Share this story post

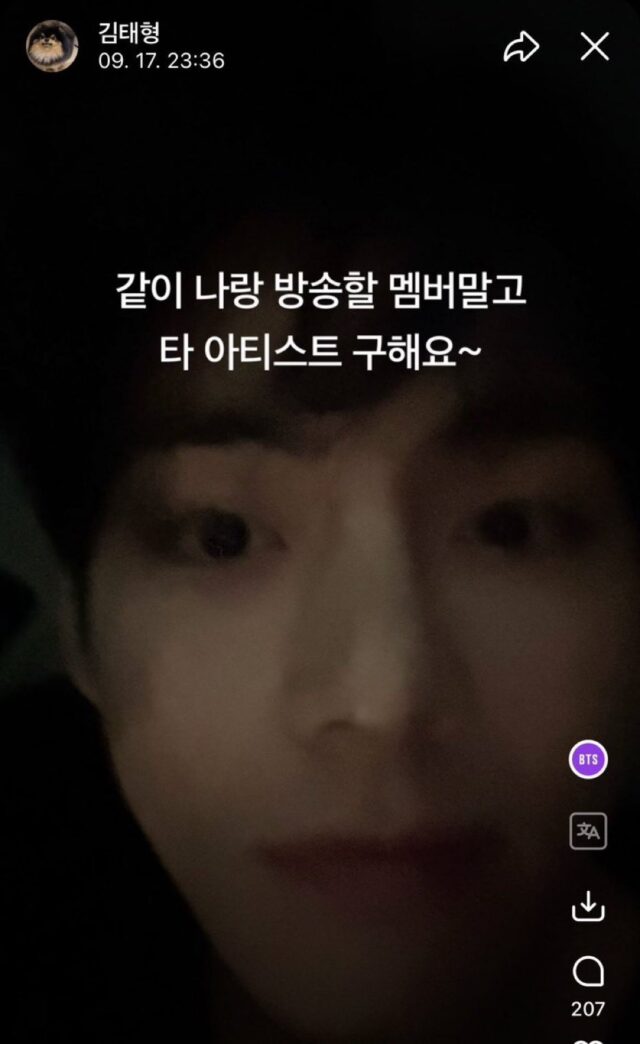[x=521, y=47]
